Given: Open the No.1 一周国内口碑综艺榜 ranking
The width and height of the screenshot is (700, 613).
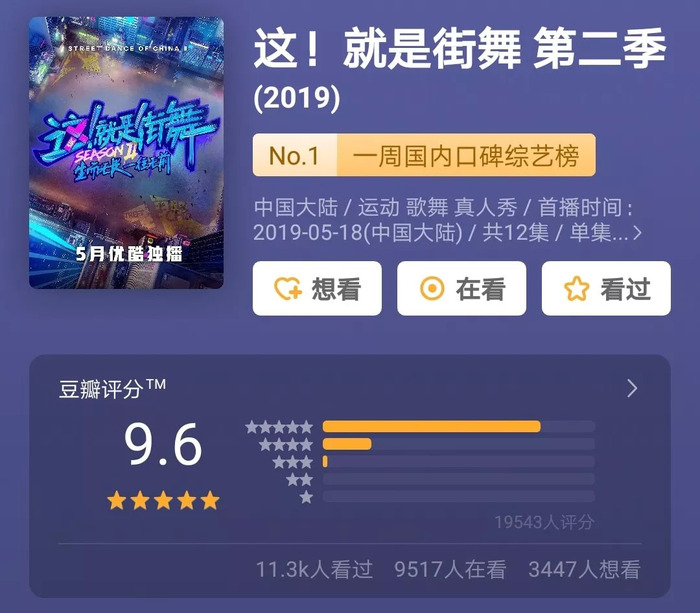Looking at the screenshot, I should 423,156.
